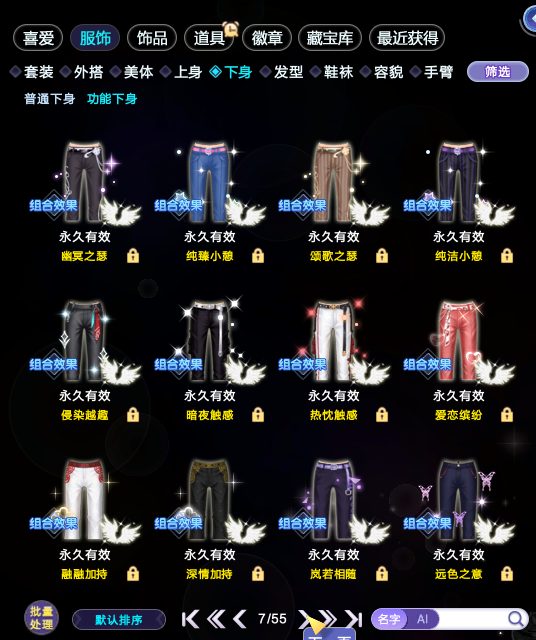The width and height of the screenshot is (536, 640).
Task: Open the 藏宝库 tab
Action: point(330,38)
